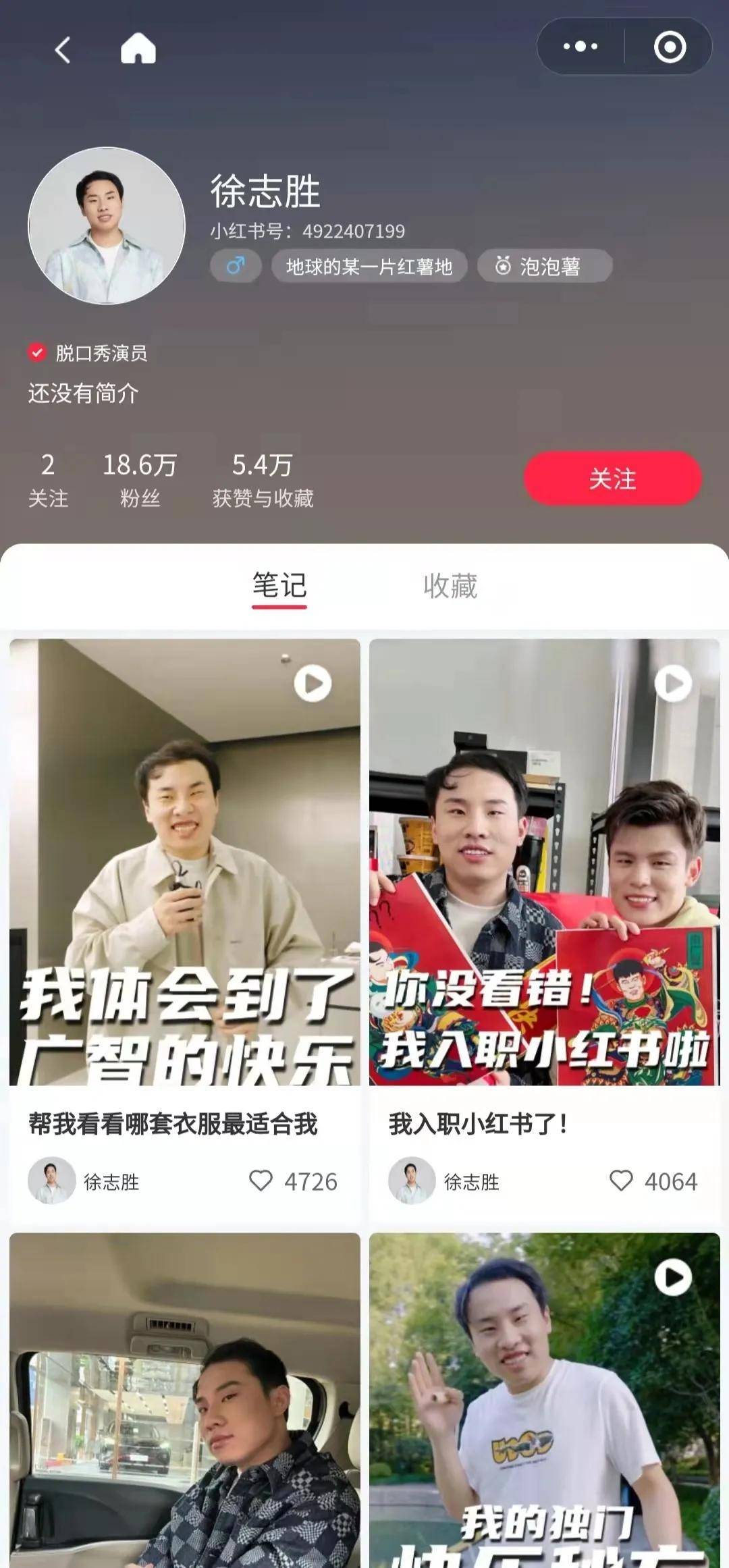Screen dimensions: 729x1568
Task: Follow the user with 关注 button
Action: [x=612, y=479]
